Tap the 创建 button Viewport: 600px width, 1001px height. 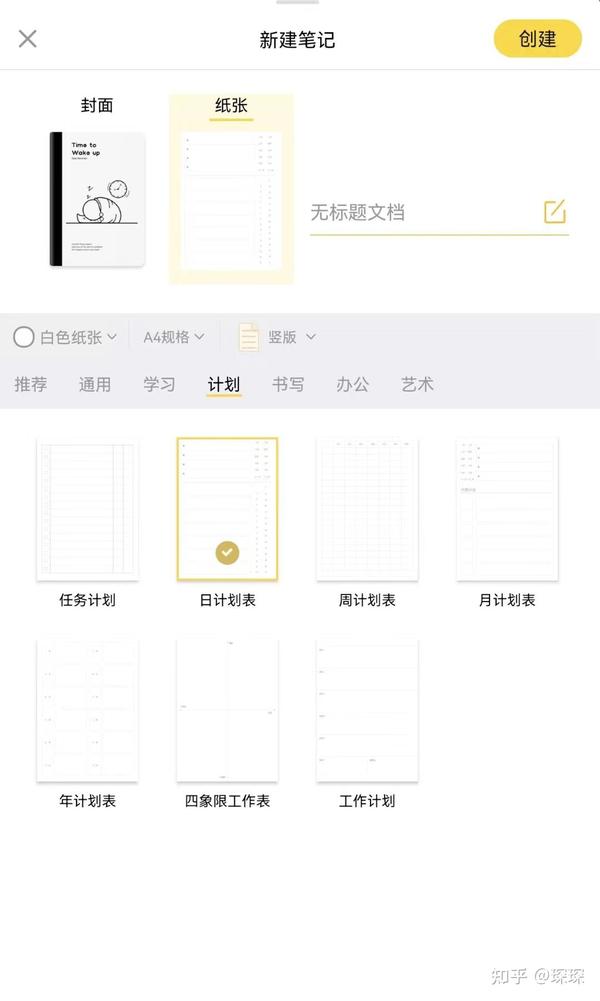(x=537, y=39)
